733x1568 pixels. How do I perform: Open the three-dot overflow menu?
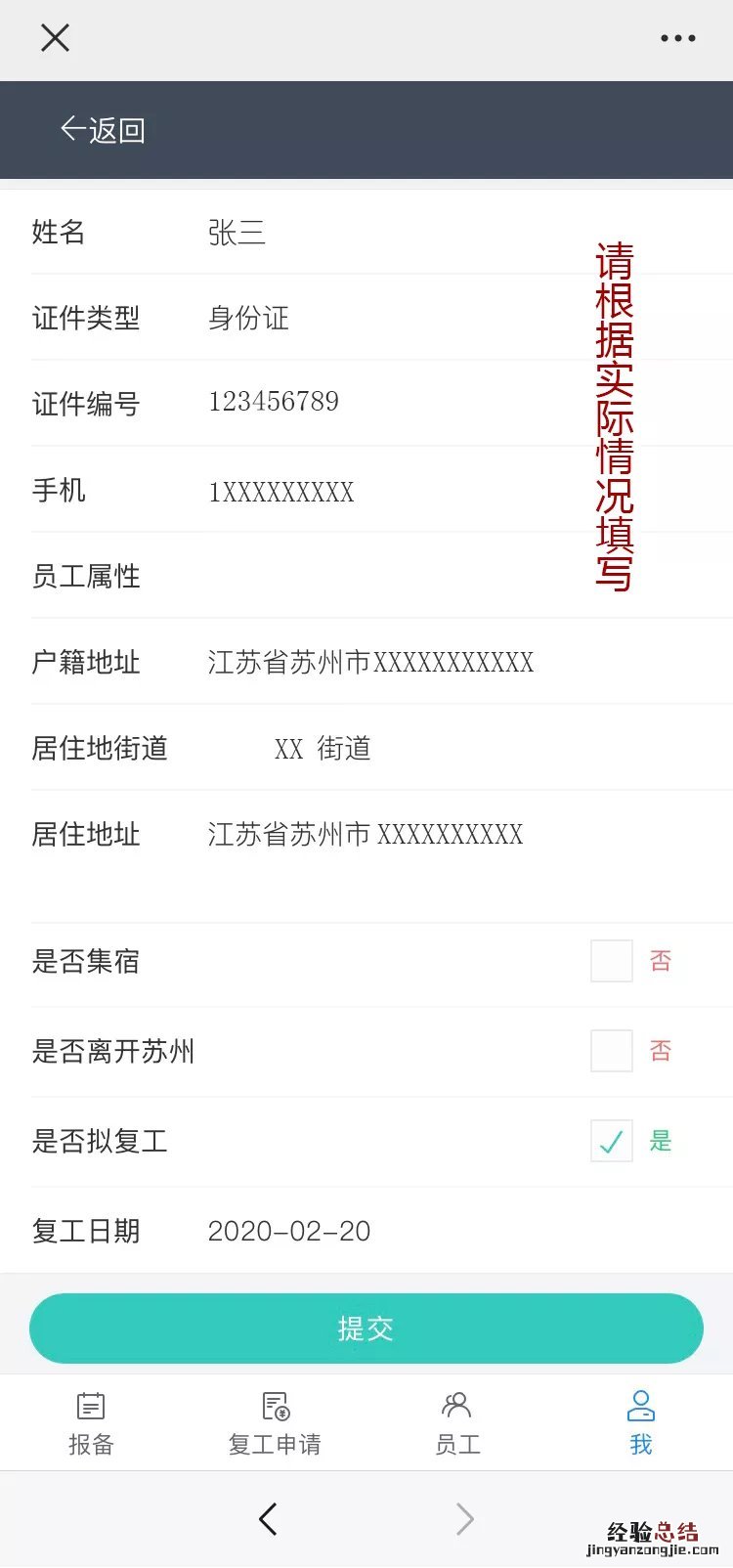tap(677, 38)
